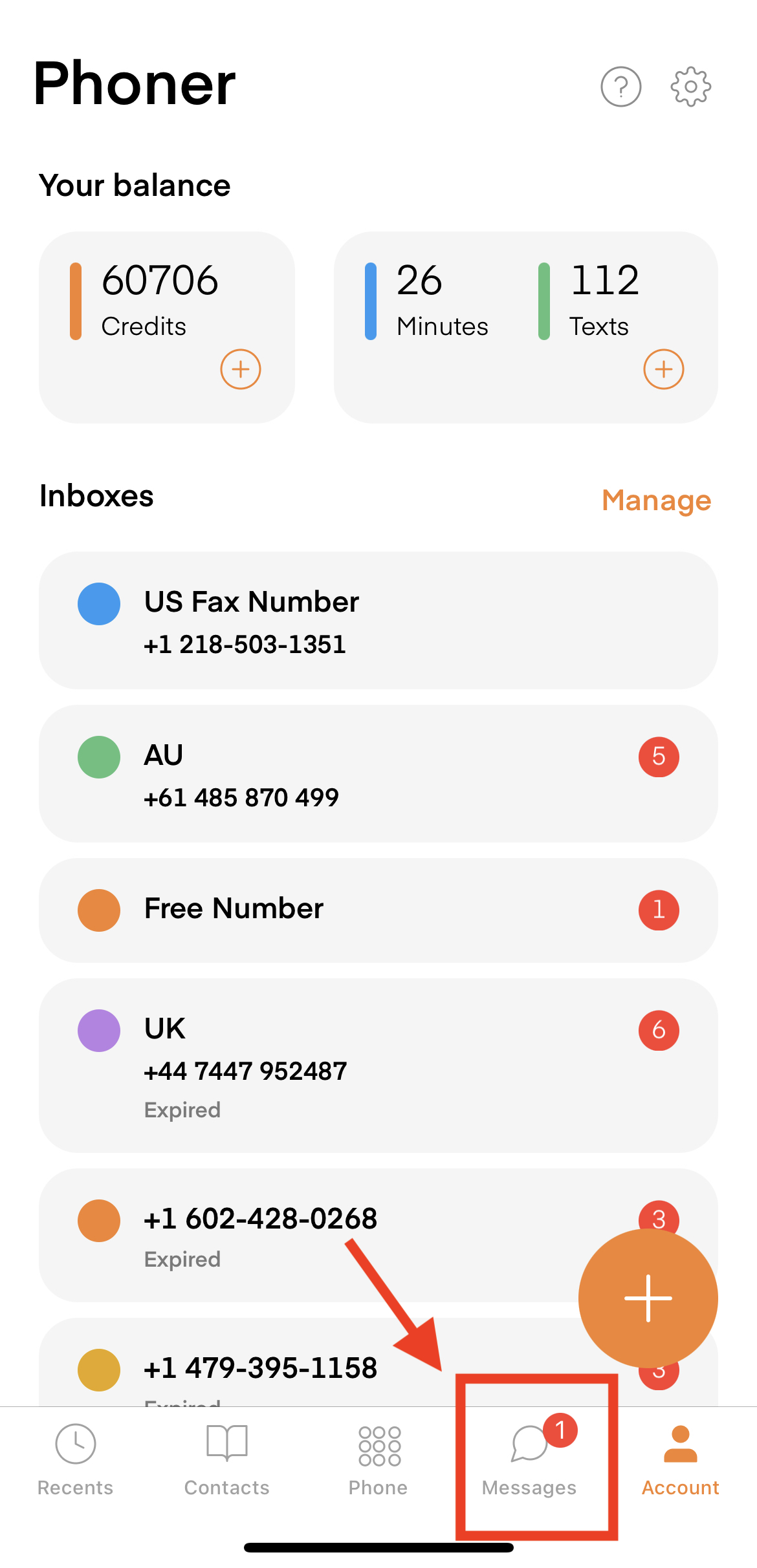The width and height of the screenshot is (757, 1568).
Task: Open the AU inbox
Action: pos(378,773)
